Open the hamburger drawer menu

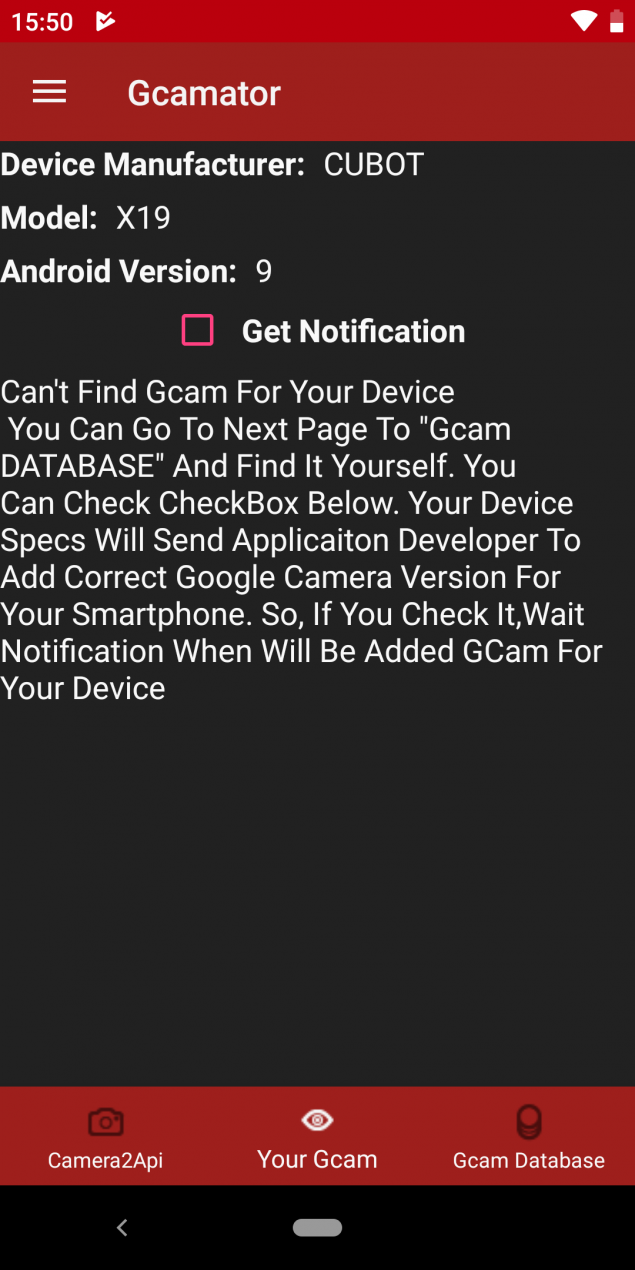49,92
